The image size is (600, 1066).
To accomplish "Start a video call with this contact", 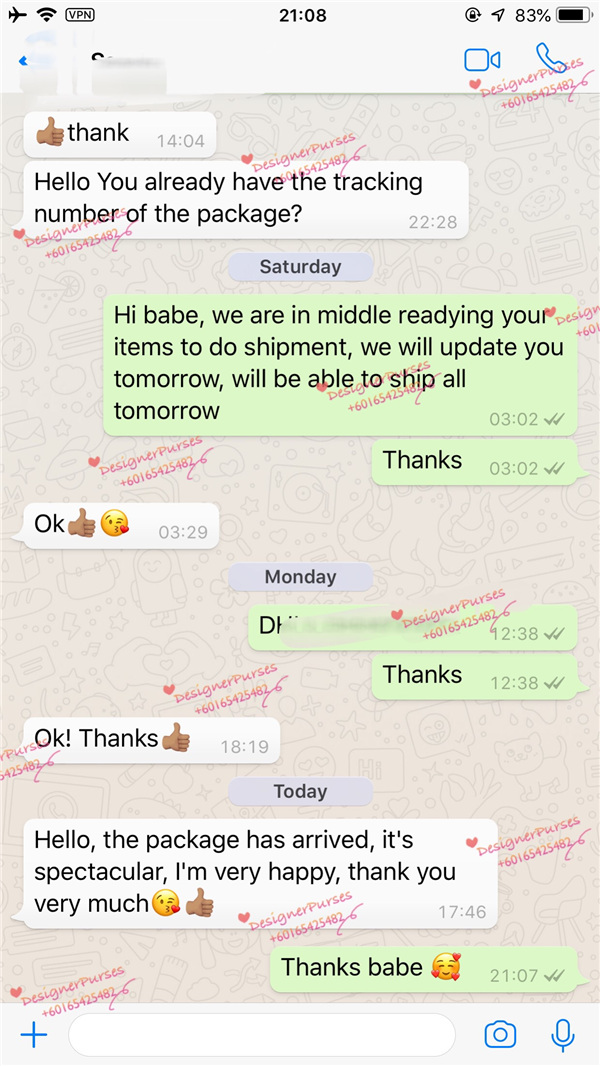I will (x=482, y=60).
